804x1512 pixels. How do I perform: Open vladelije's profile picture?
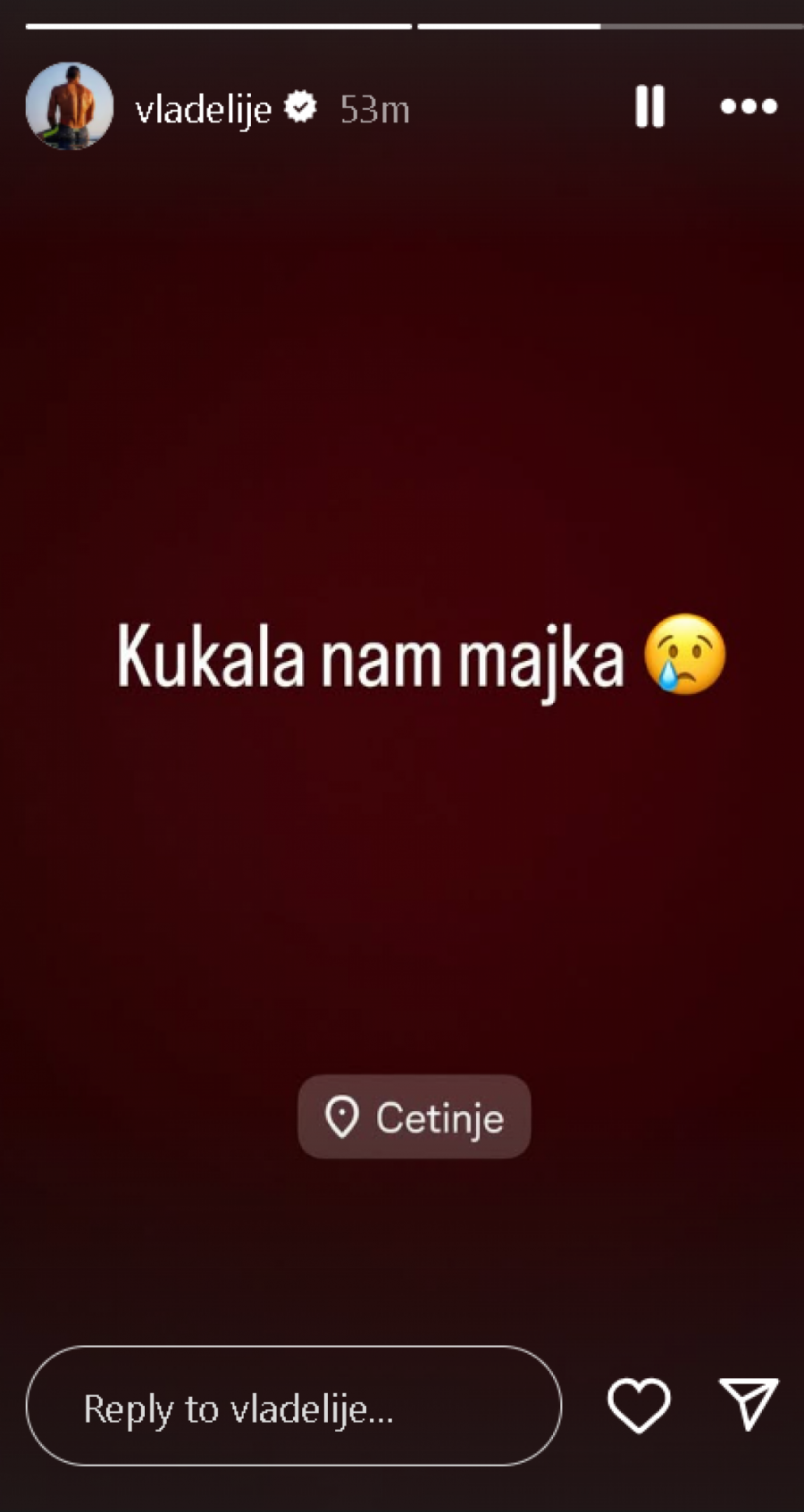pos(70,106)
